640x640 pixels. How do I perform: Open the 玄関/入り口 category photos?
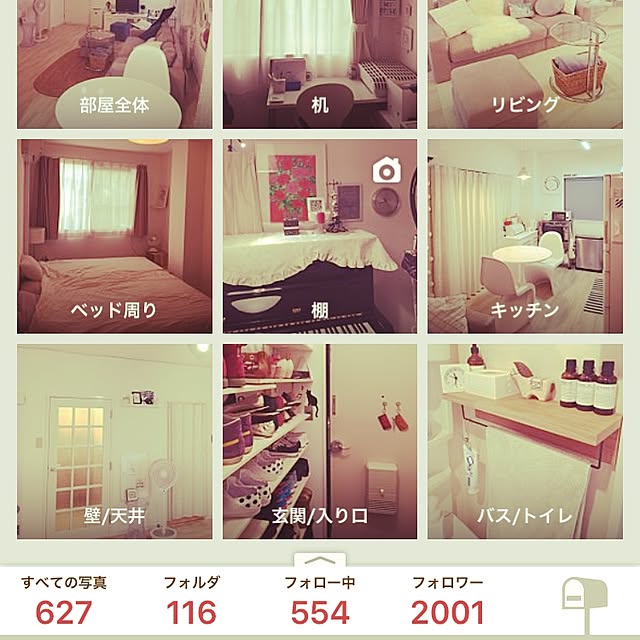[319, 442]
